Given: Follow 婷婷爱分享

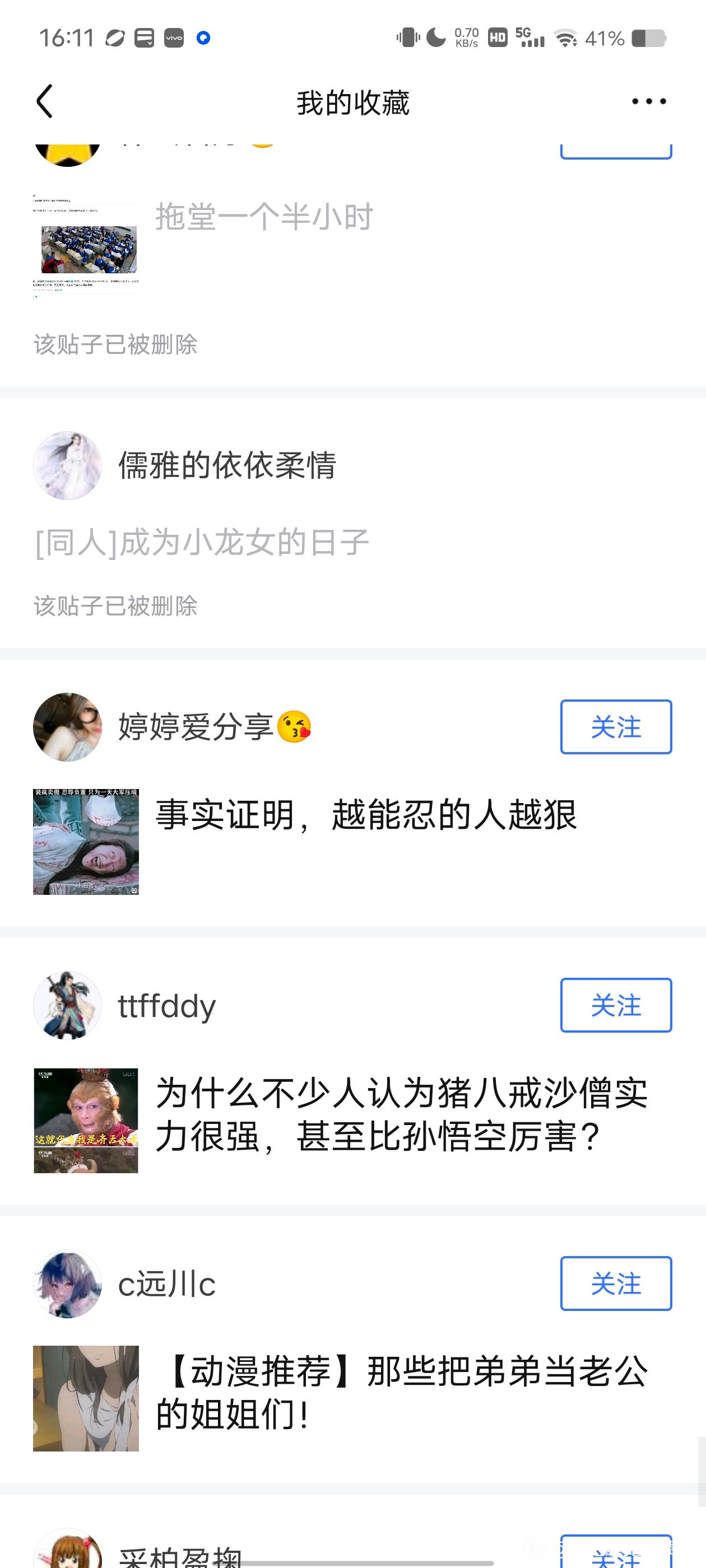Looking at the screenshot, I should (x=615, y=727).
